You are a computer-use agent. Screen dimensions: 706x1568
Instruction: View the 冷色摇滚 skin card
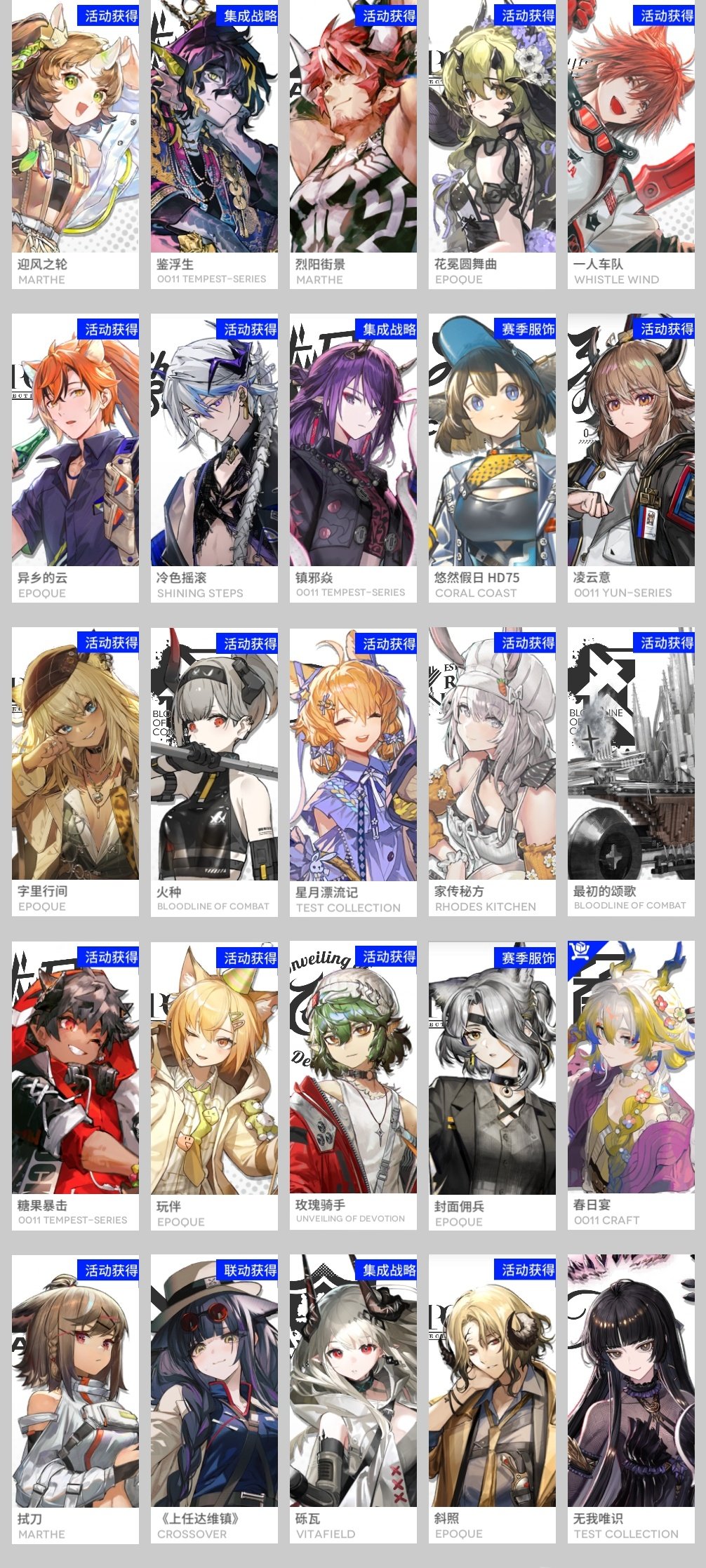(214, 456)
